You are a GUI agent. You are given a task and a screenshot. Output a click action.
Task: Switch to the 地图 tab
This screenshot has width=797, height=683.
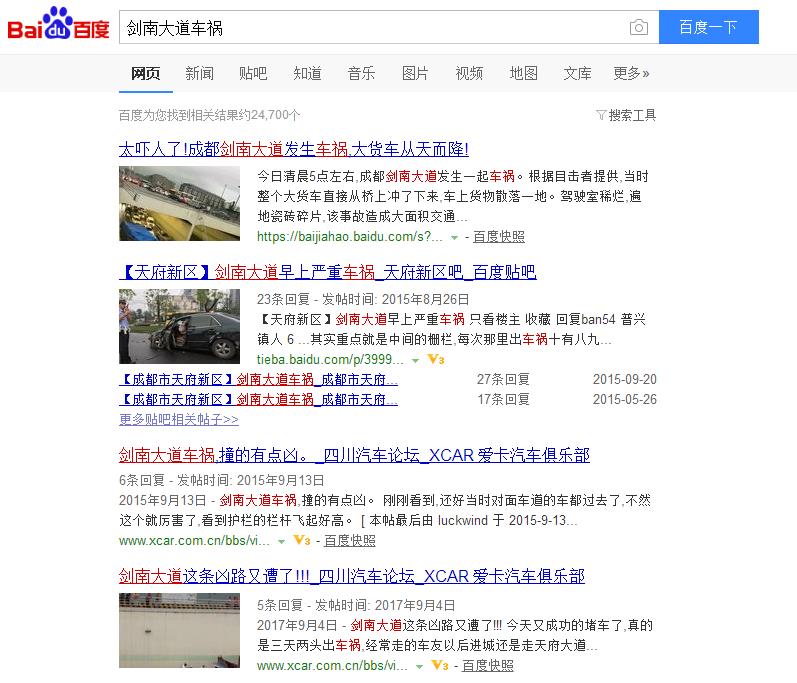523,73
